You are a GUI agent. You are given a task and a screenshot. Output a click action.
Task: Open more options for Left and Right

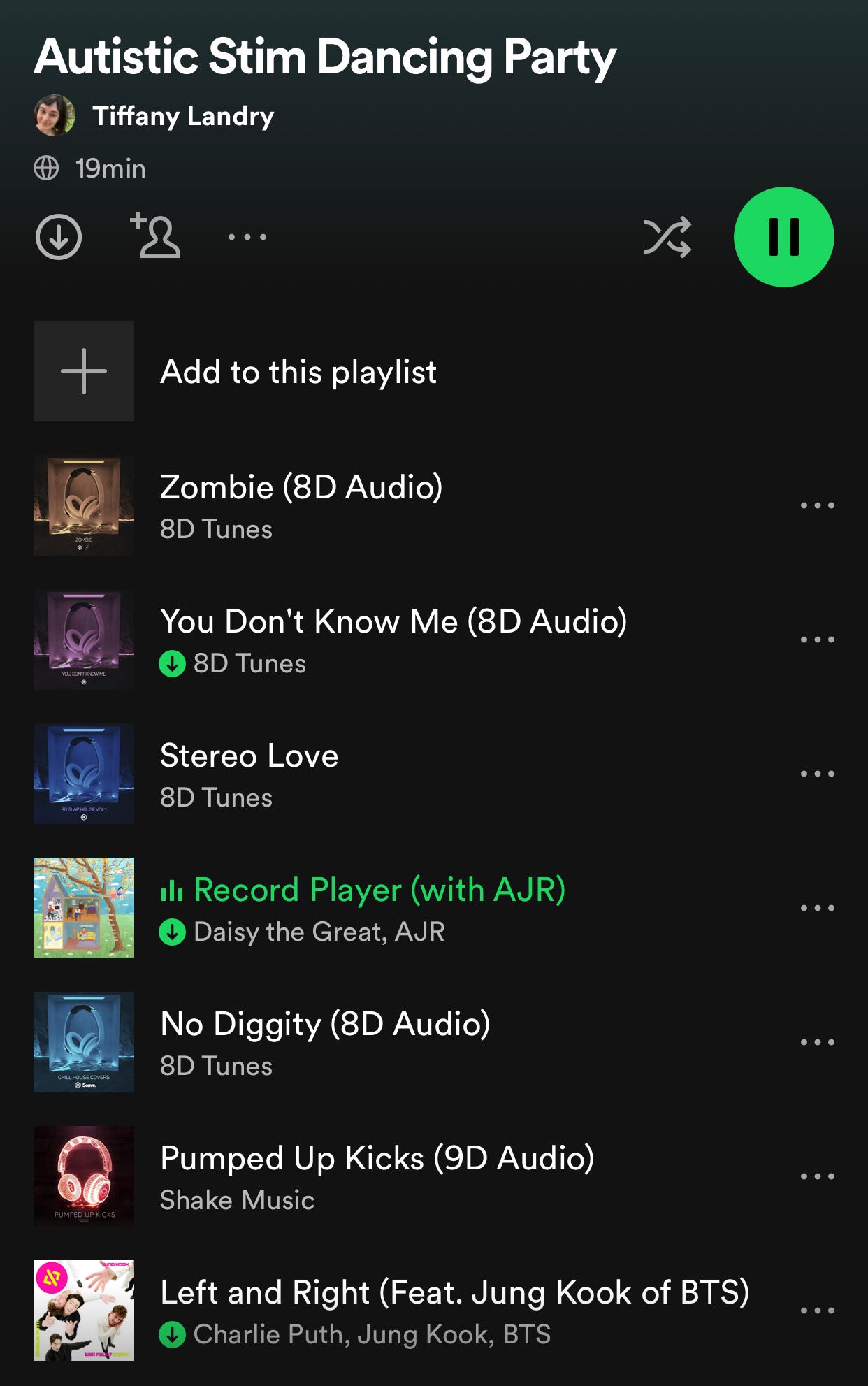(x=817, y=1311)
